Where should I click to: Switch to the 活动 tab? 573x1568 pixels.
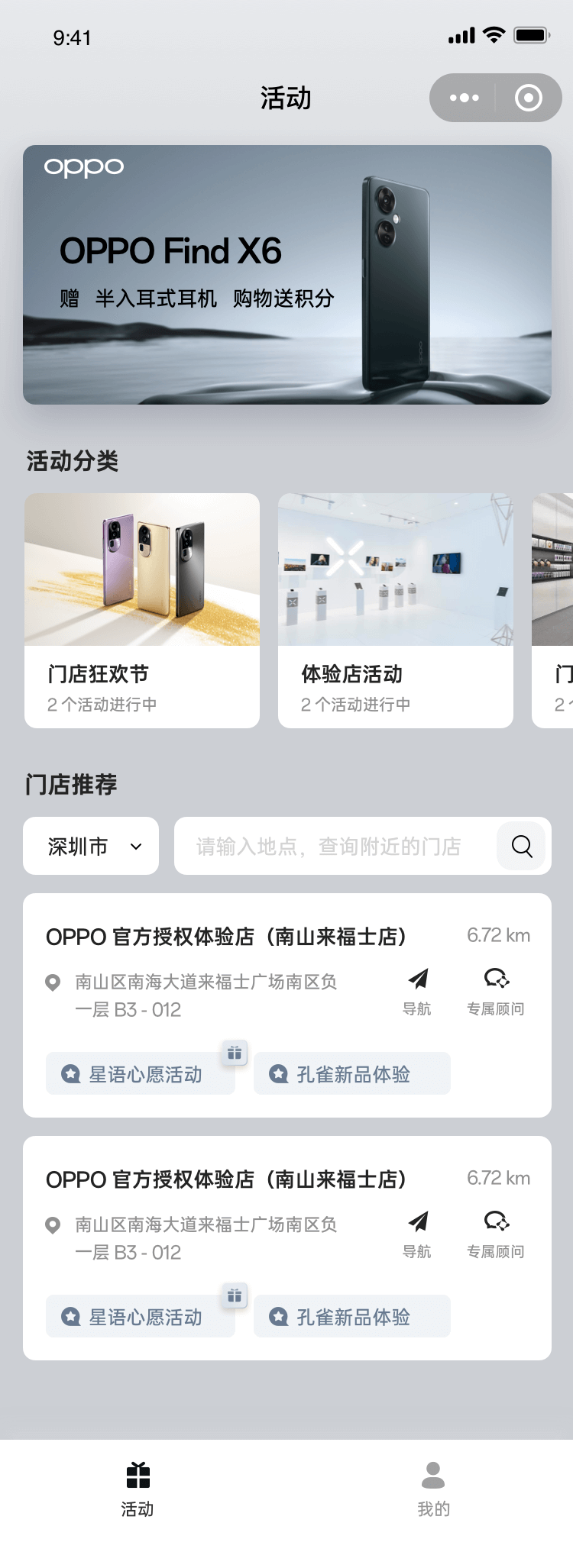coord(138,1489)
